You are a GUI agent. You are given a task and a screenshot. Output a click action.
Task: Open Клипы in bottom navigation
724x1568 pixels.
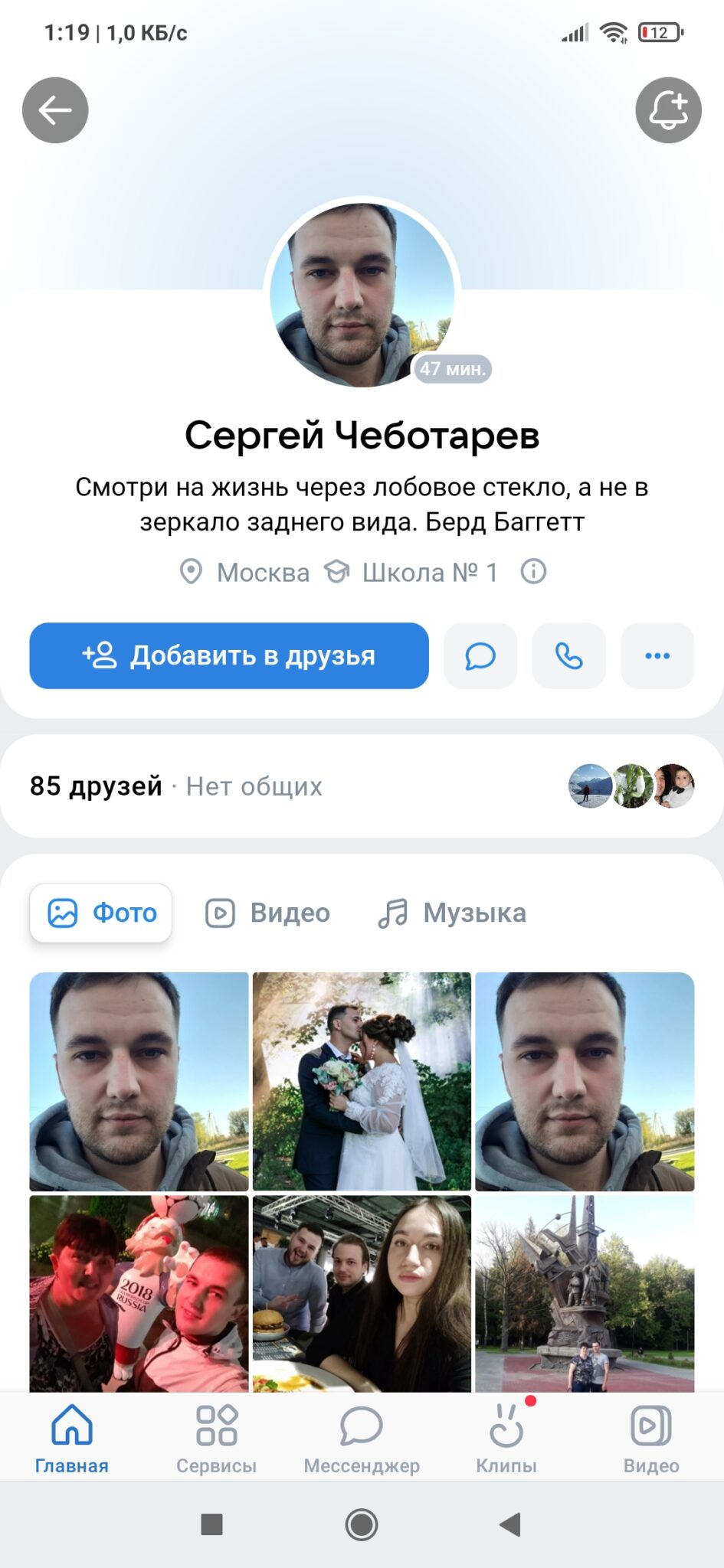506,1438
